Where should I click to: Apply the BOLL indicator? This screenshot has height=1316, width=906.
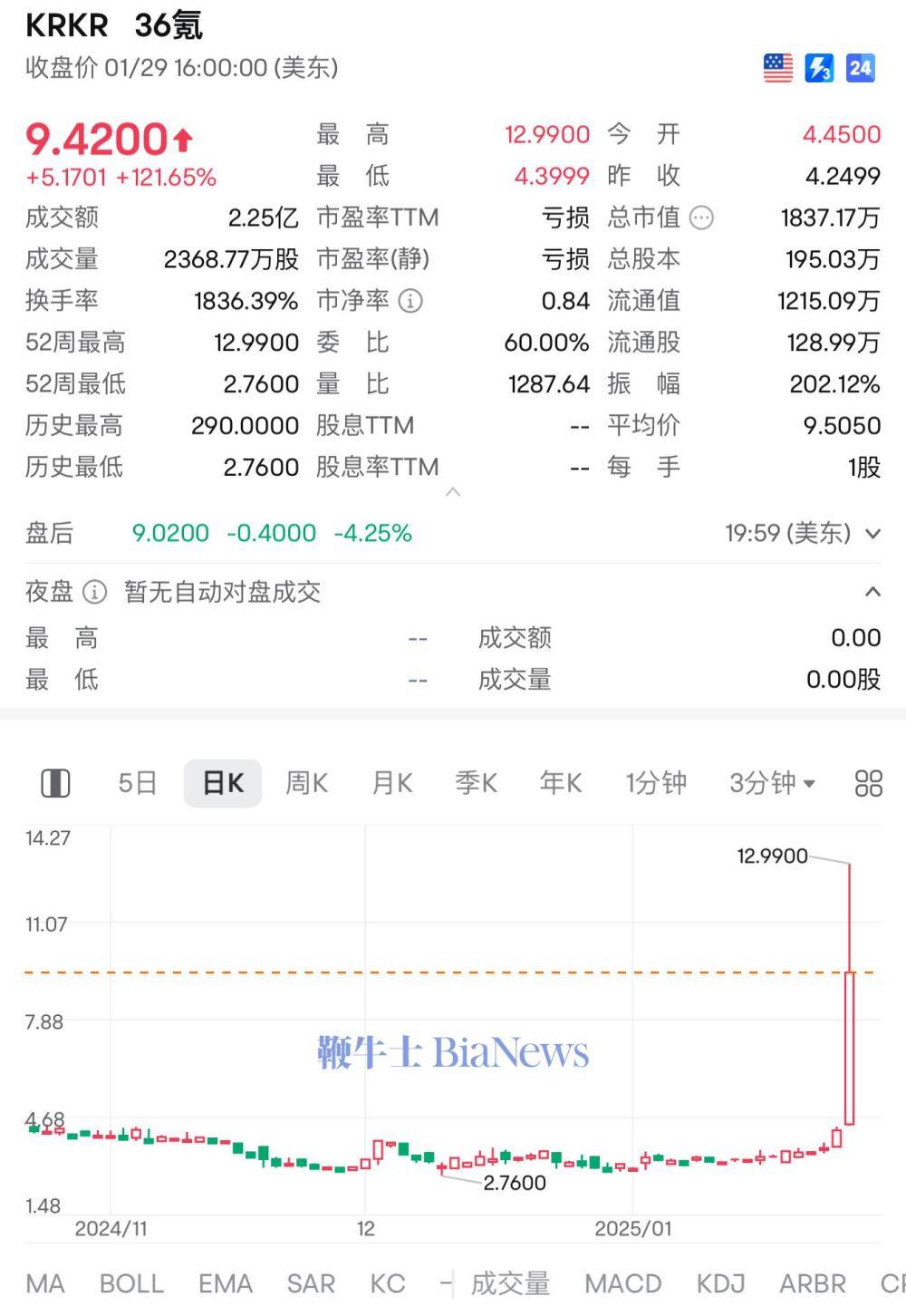[131, 1283]
